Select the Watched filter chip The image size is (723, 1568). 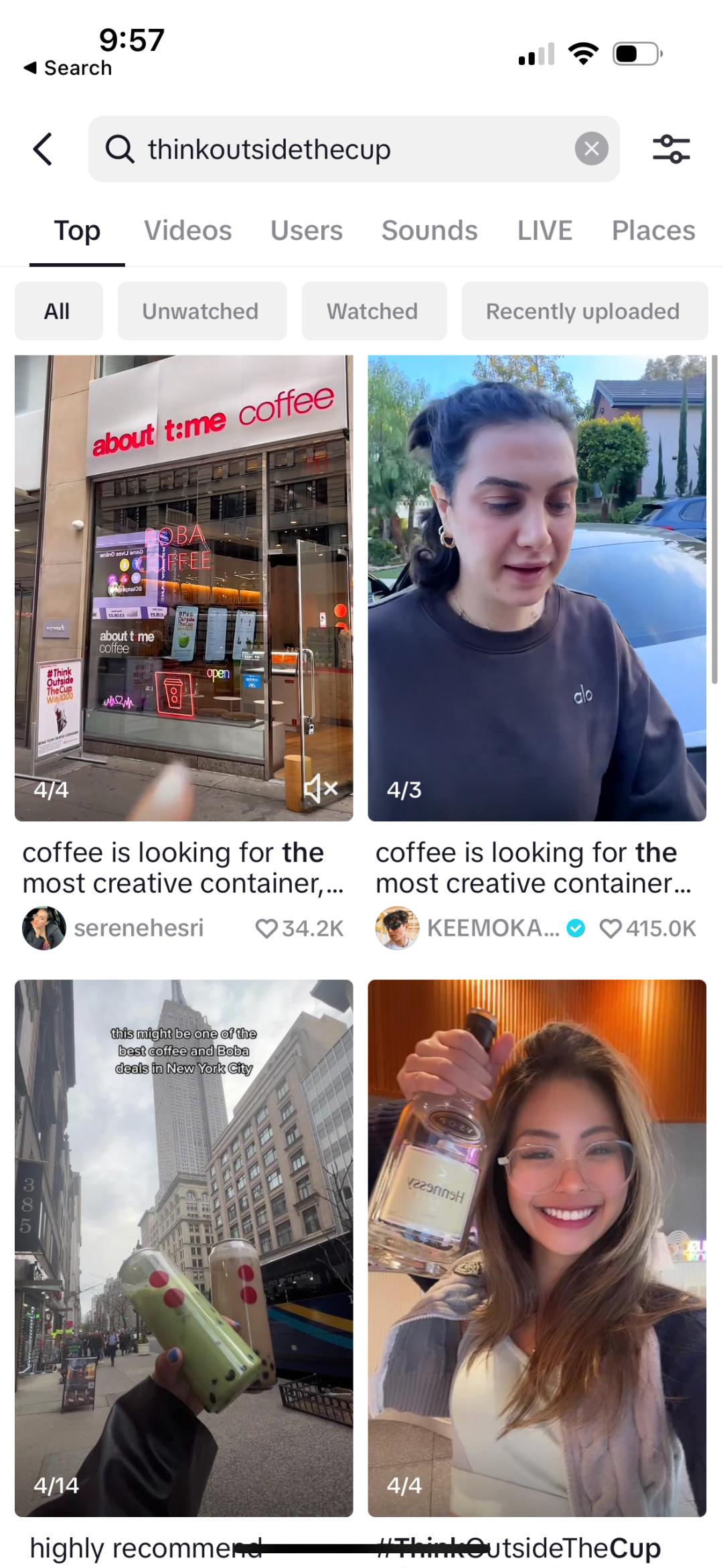[373, 311]
